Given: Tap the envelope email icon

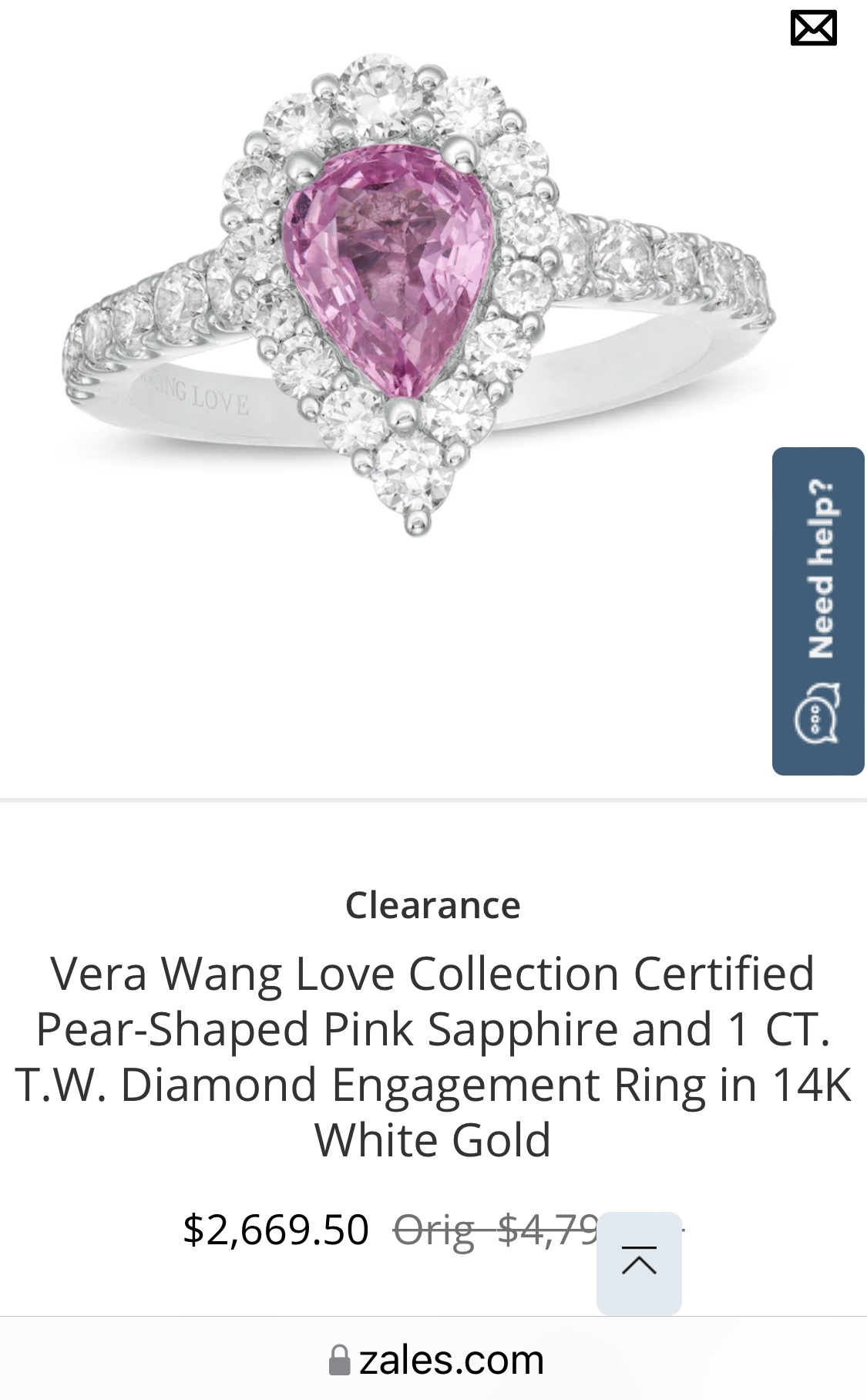Looking at the screenshot, I should 813,29.
